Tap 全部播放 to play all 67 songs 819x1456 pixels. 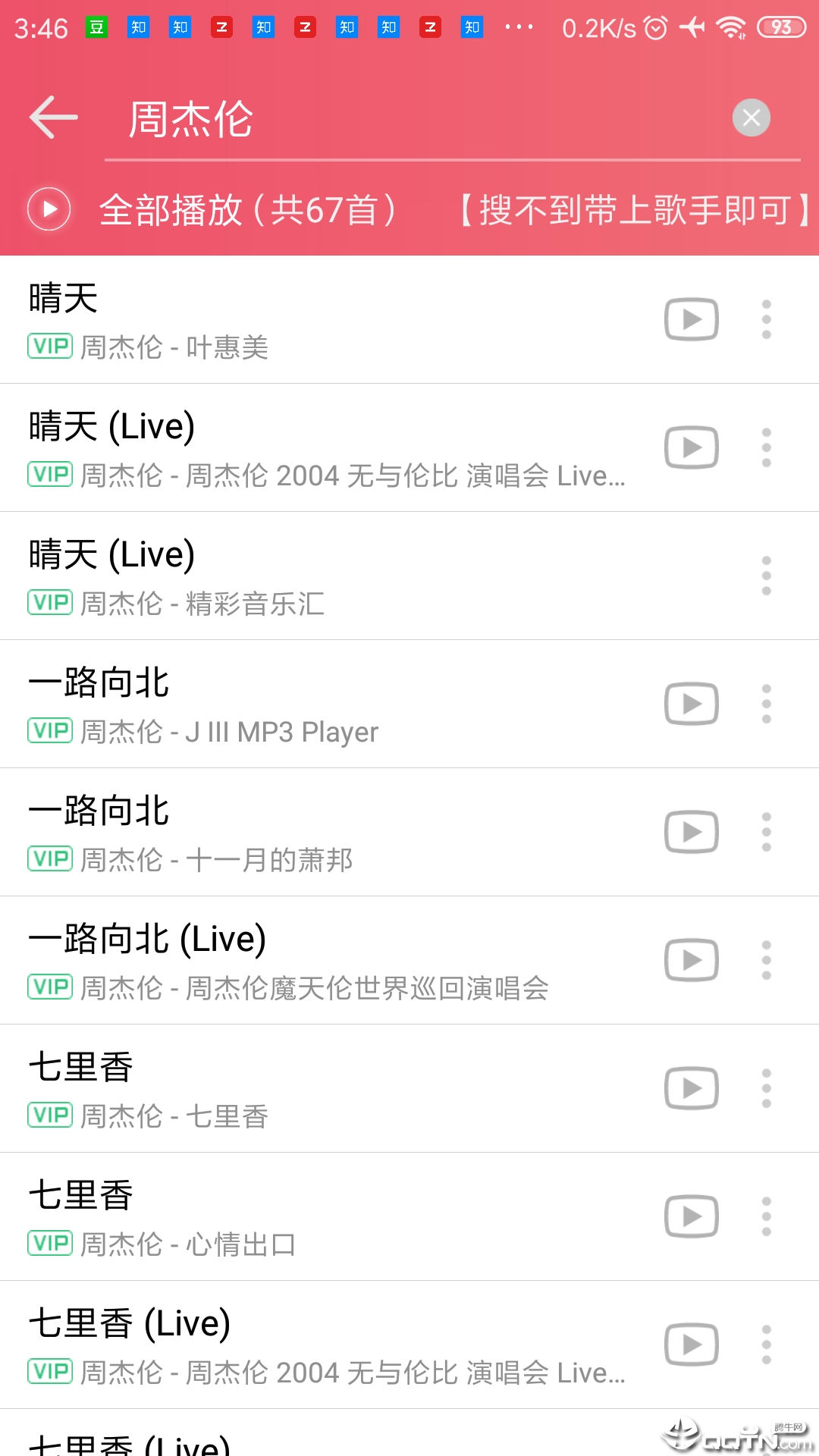tap(250, 210)
